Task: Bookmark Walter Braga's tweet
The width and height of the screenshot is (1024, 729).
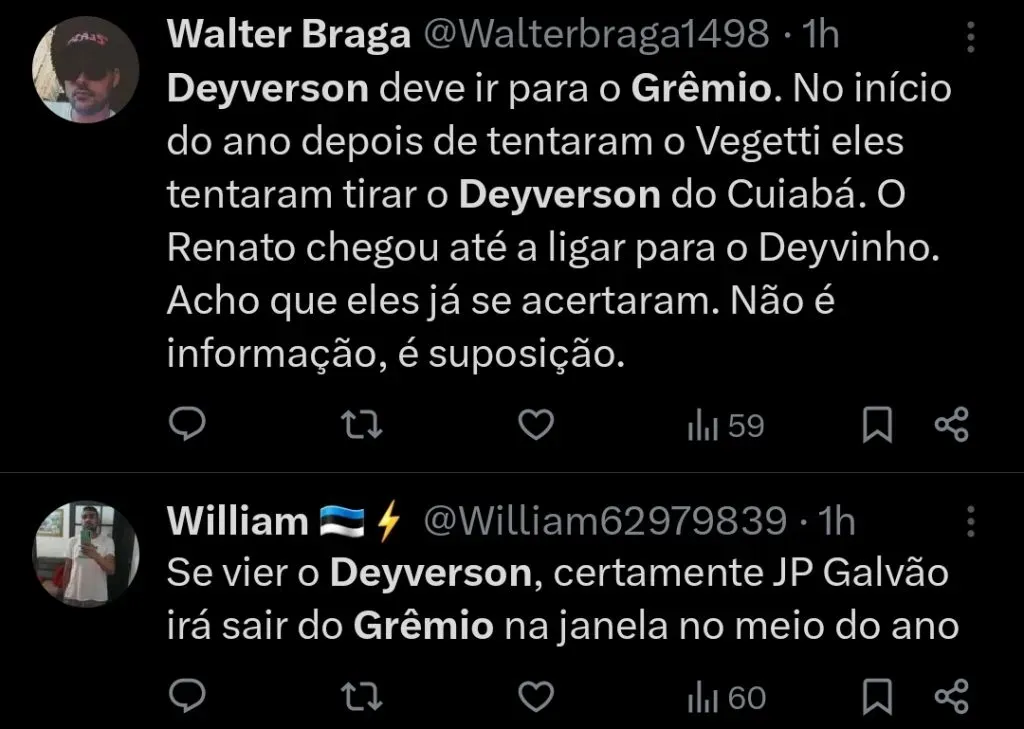Action: pyautogui.click(x=877, y=426)
